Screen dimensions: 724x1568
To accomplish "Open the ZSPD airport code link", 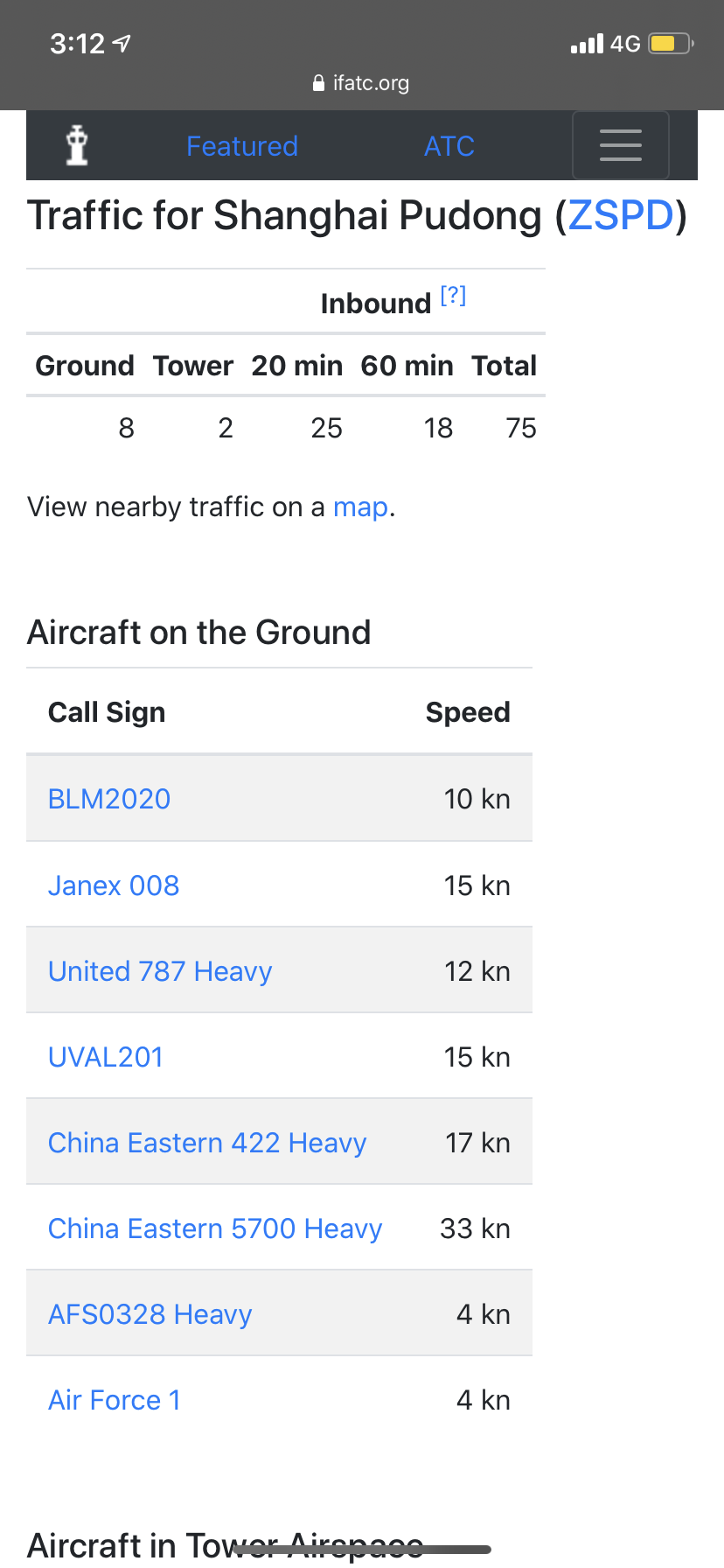I will click(x=621, y=216).
